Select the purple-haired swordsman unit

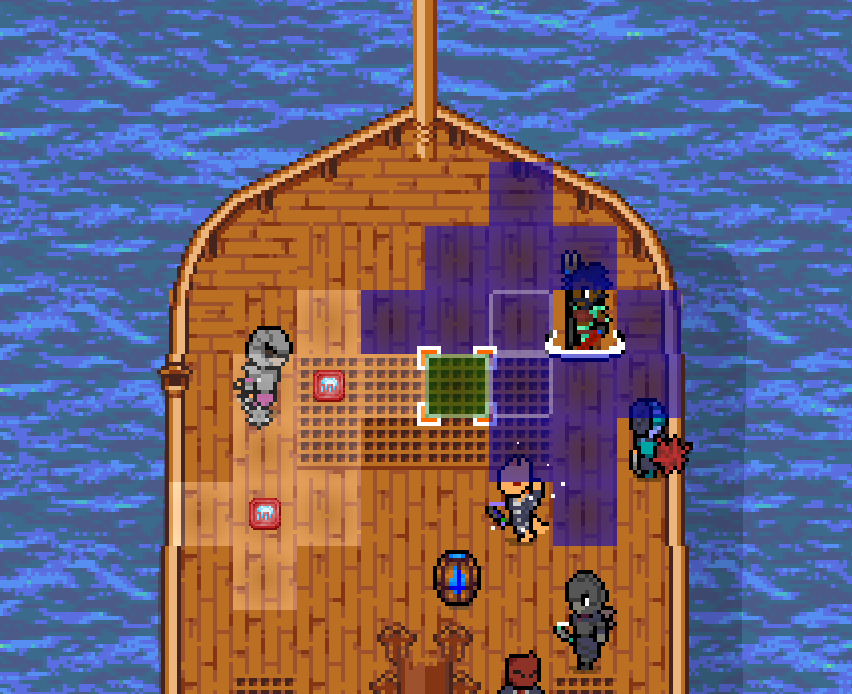(518, 498)
